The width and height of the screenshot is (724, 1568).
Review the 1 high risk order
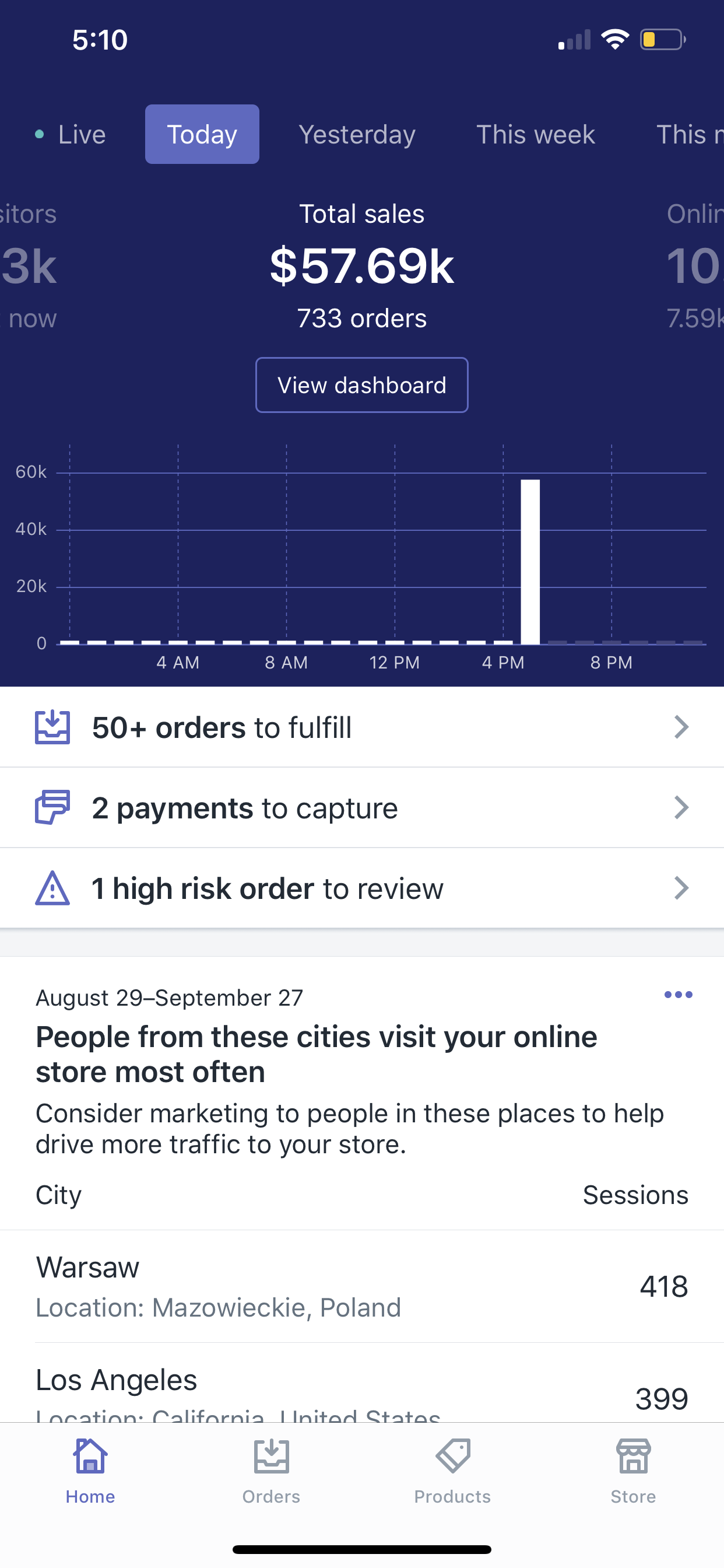[x=361, y=888]
